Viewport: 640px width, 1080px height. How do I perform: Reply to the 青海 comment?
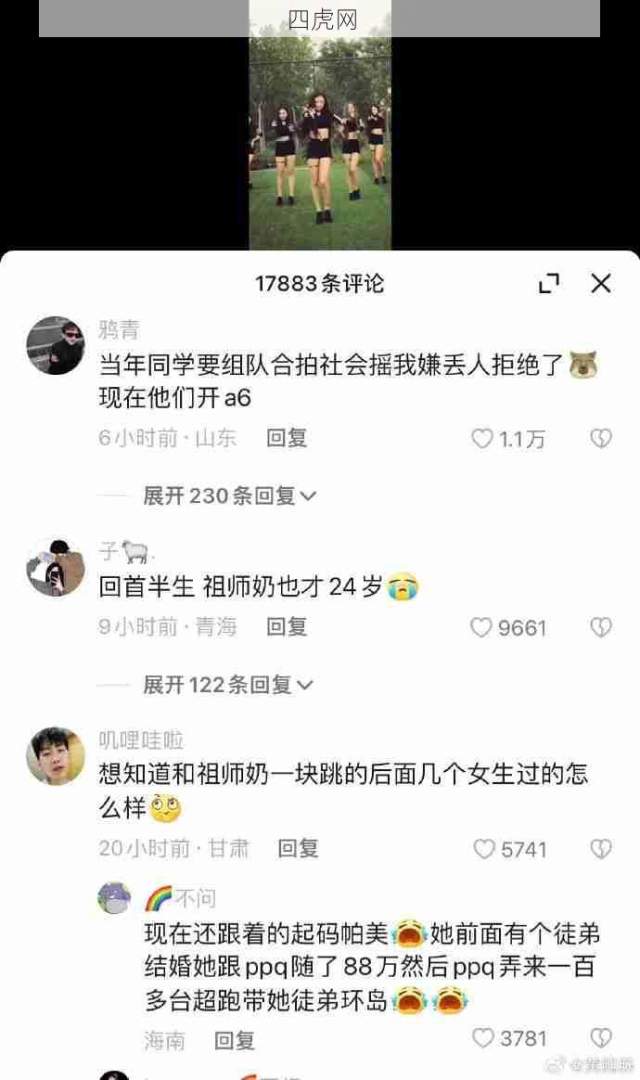pos(286,626)
